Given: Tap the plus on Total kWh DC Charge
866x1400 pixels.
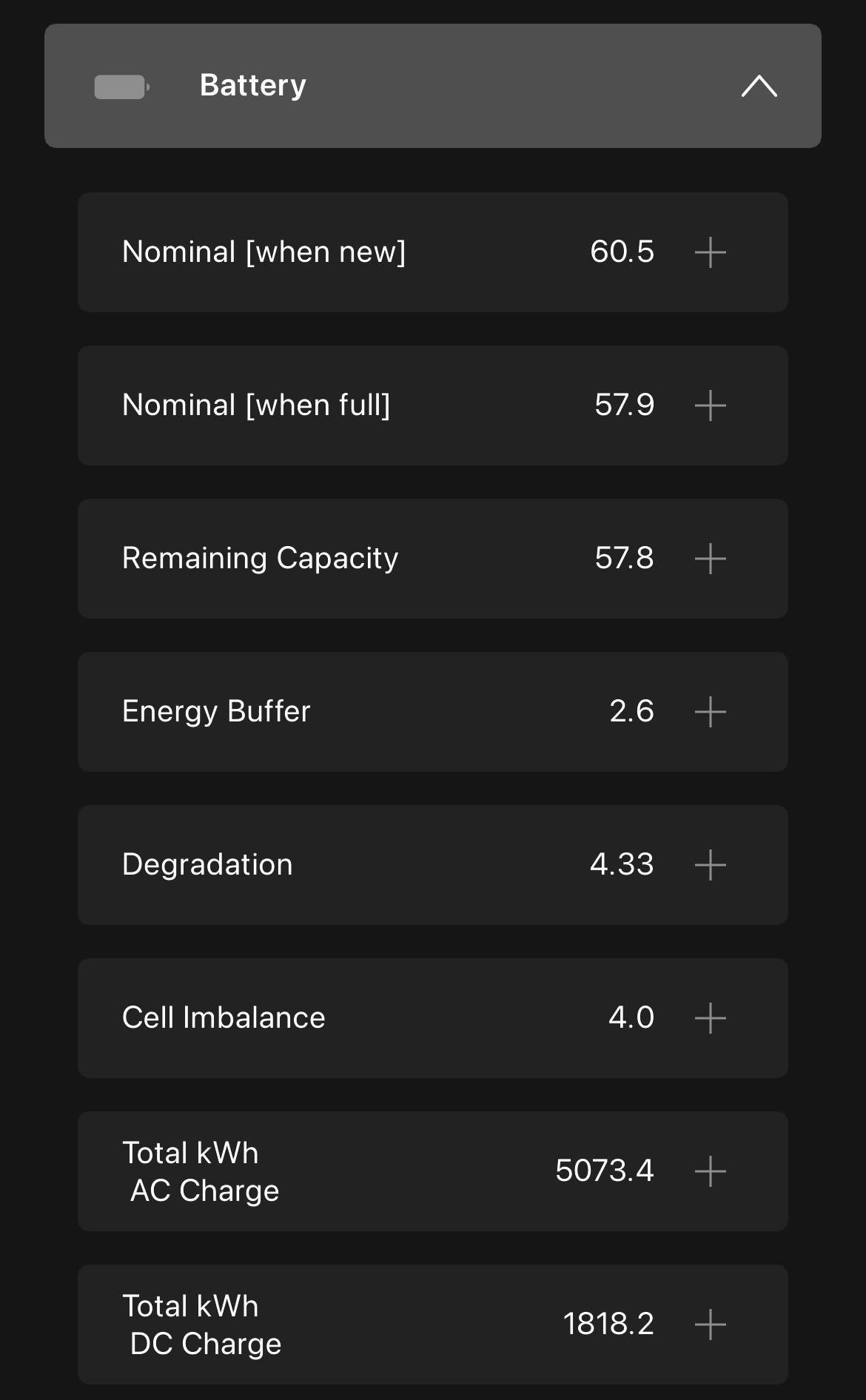Looking at the screenshot, I should [x=710, y=1325].
